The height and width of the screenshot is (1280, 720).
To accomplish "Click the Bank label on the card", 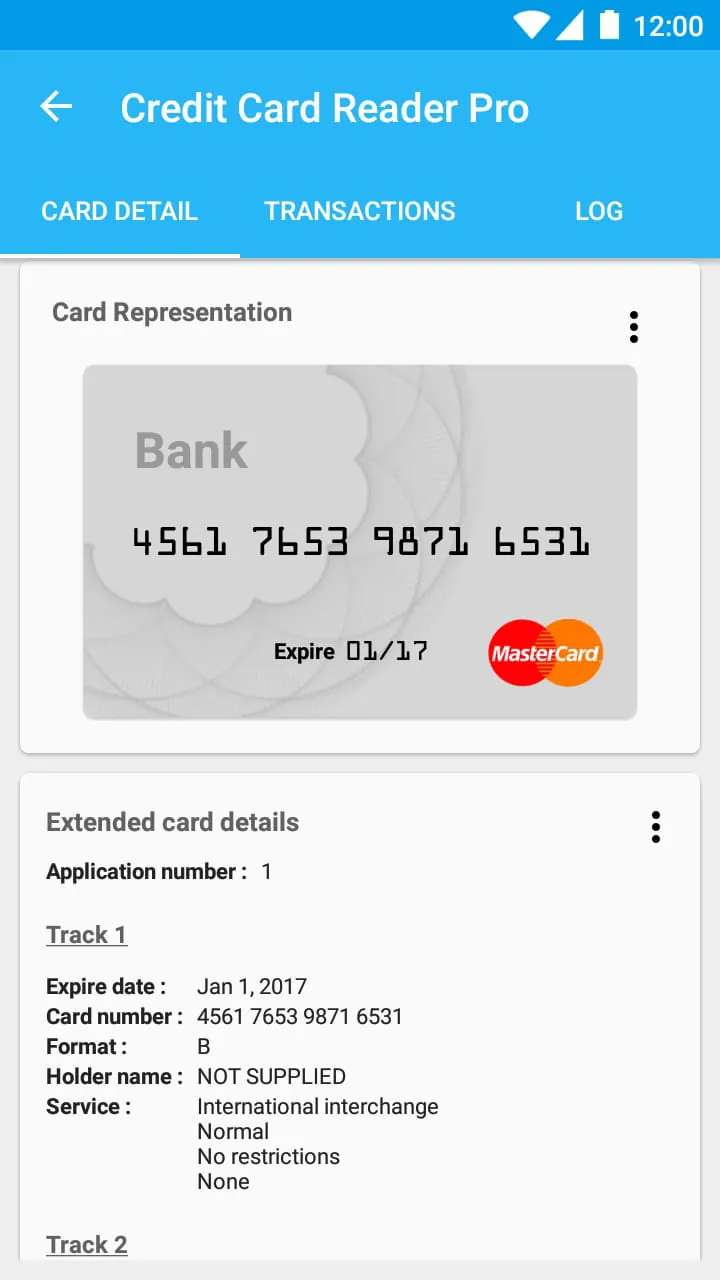I will pyautogui.click(x=190, y=449).
